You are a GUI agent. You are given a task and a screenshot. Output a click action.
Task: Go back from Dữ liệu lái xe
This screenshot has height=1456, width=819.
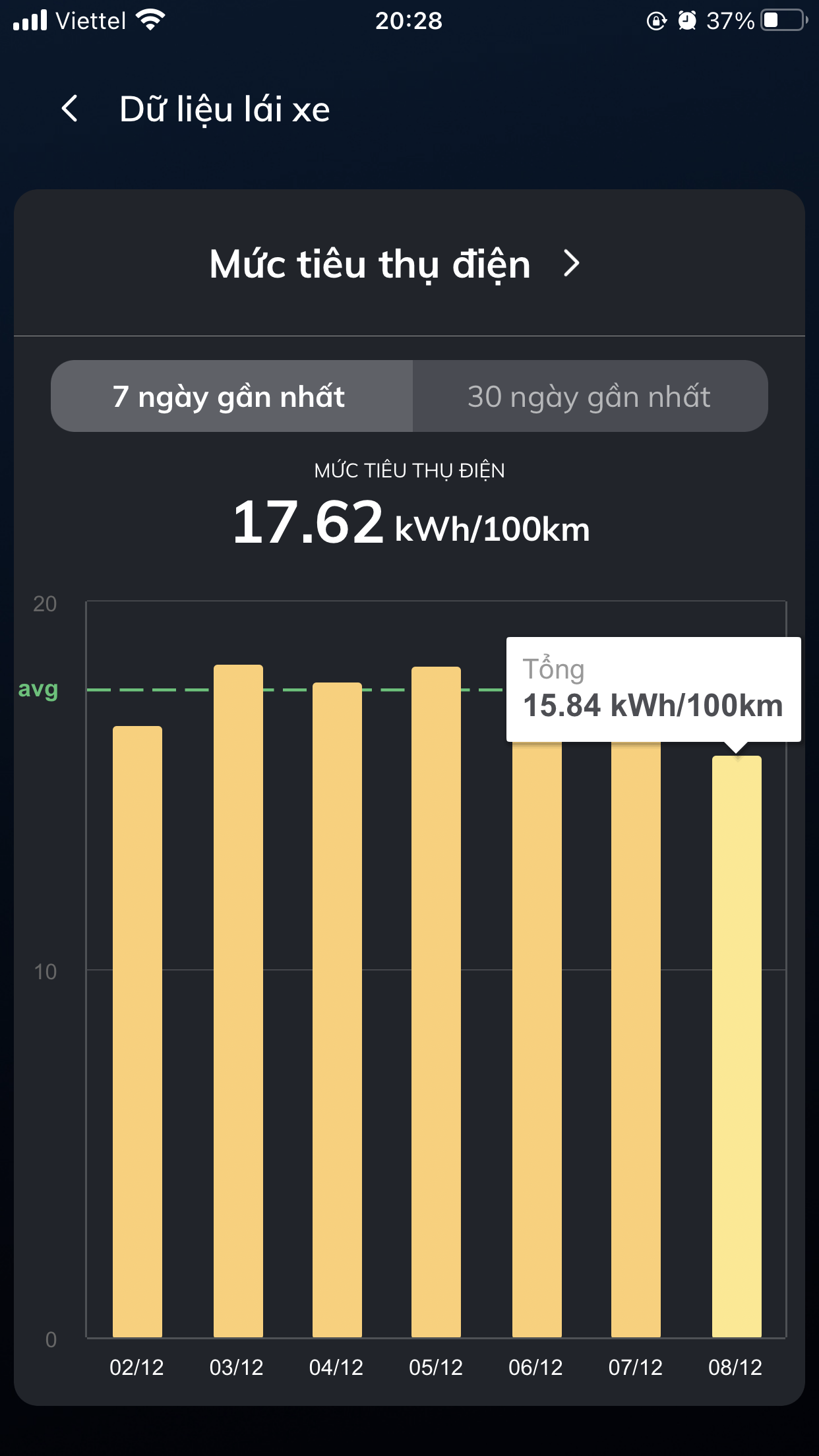point(70,109)
